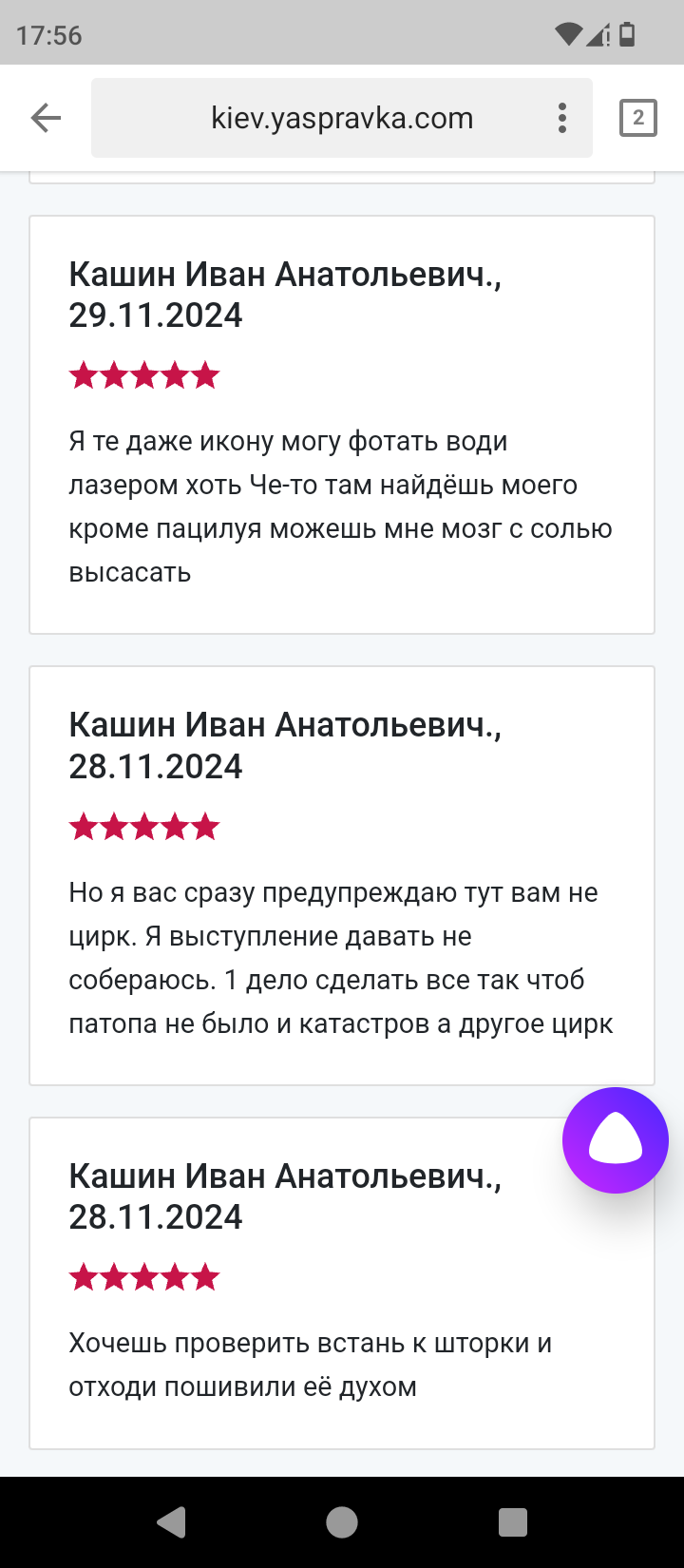
Task: Go back using the system navigation bar
Action: tap(171, 1522)
